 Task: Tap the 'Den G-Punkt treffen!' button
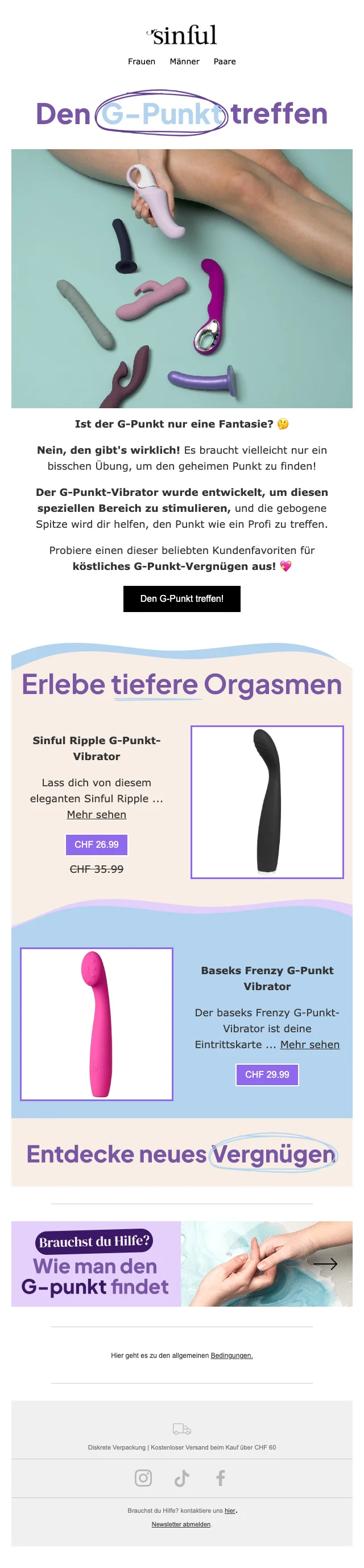181,598
